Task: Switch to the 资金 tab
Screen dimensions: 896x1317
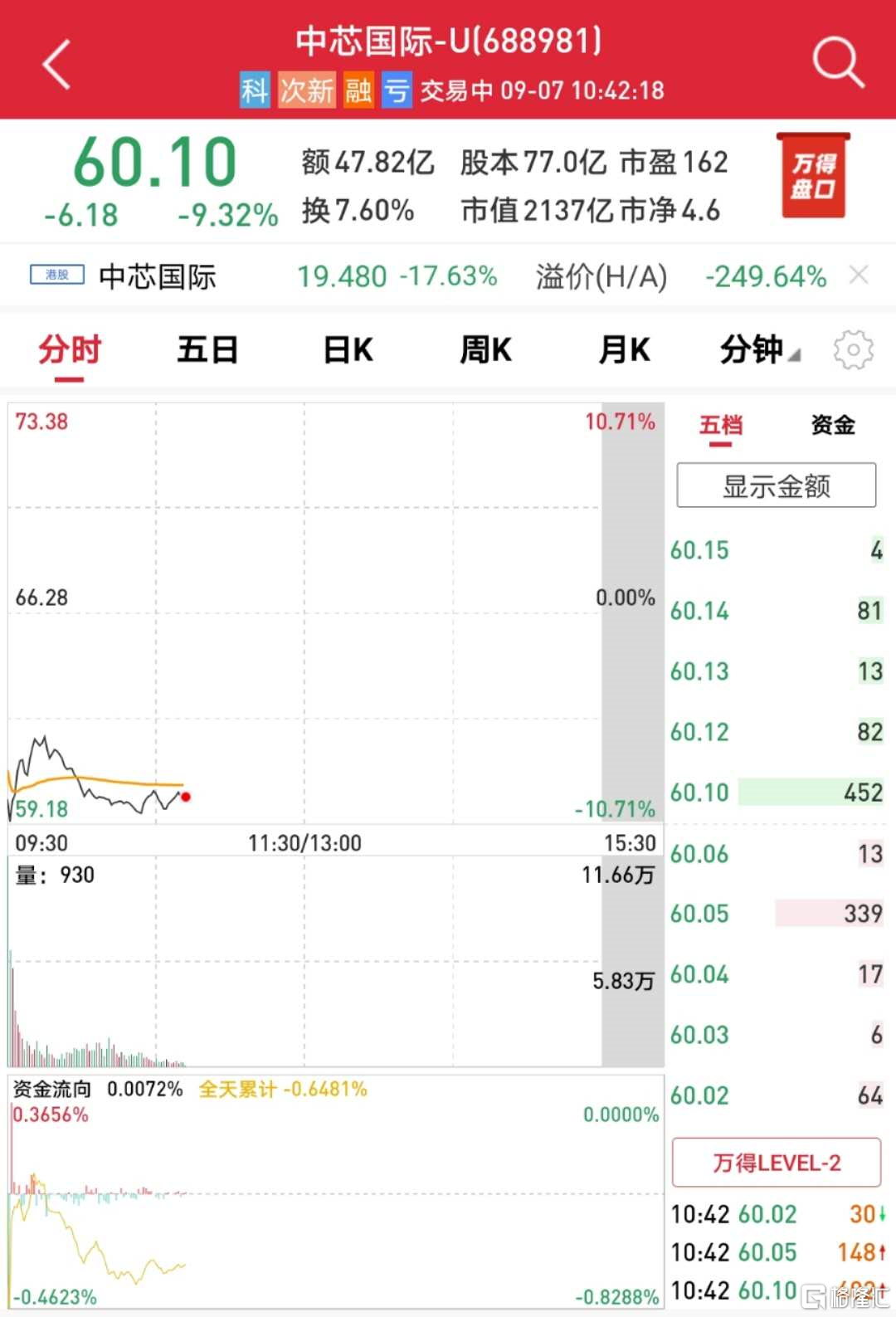Action: tap(832, 426)
